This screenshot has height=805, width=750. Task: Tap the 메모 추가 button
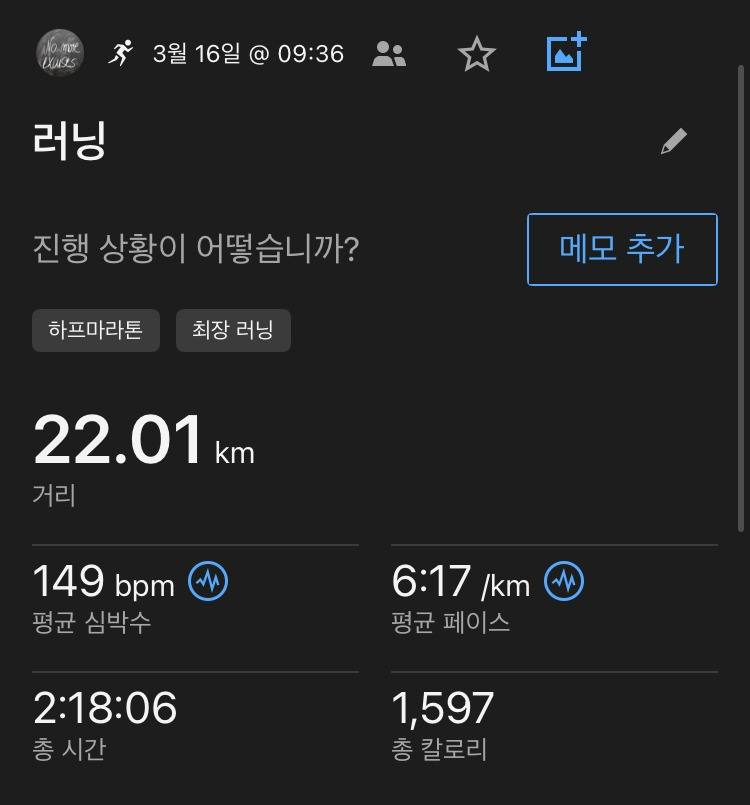[622, 249]
